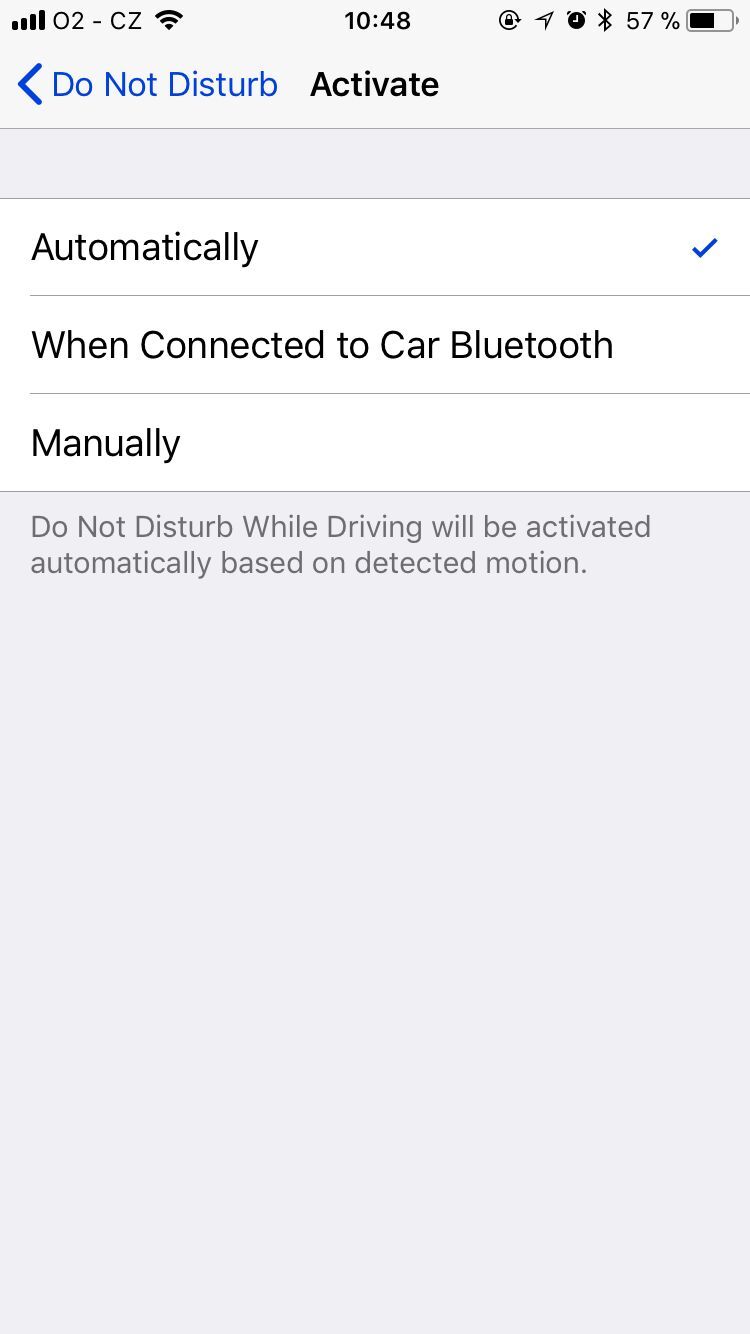The height and width of the screenshot is (1334, 750).
Task: Click the orientation lock icon
Action: [508, 19]
